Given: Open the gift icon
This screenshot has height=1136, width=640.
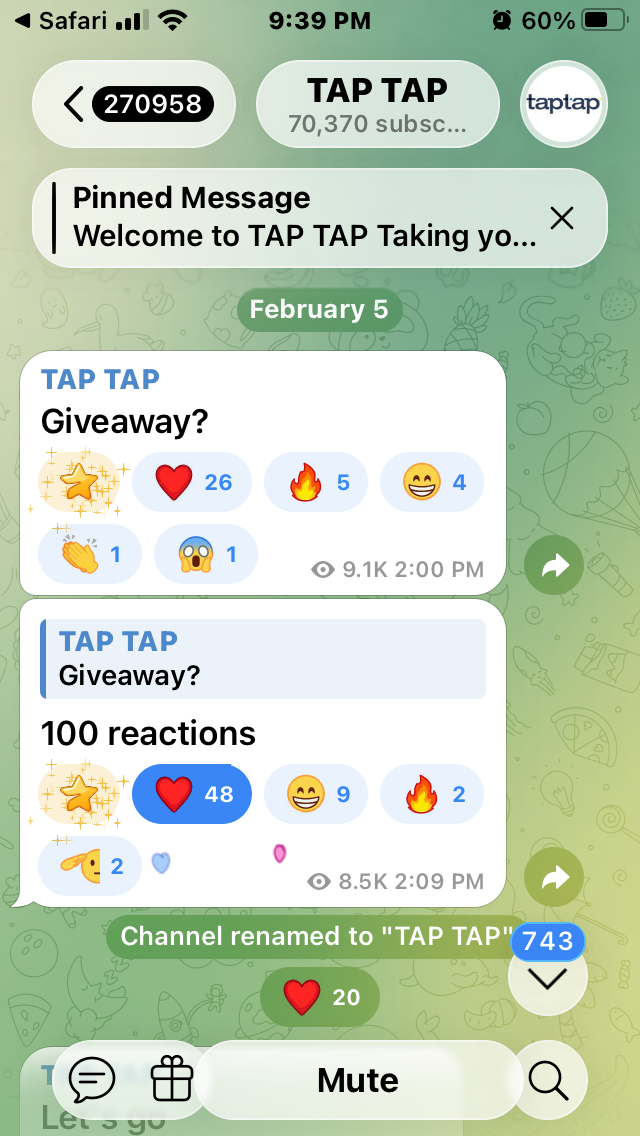Looking at the screenshot, I should (x=171, y=1080).
